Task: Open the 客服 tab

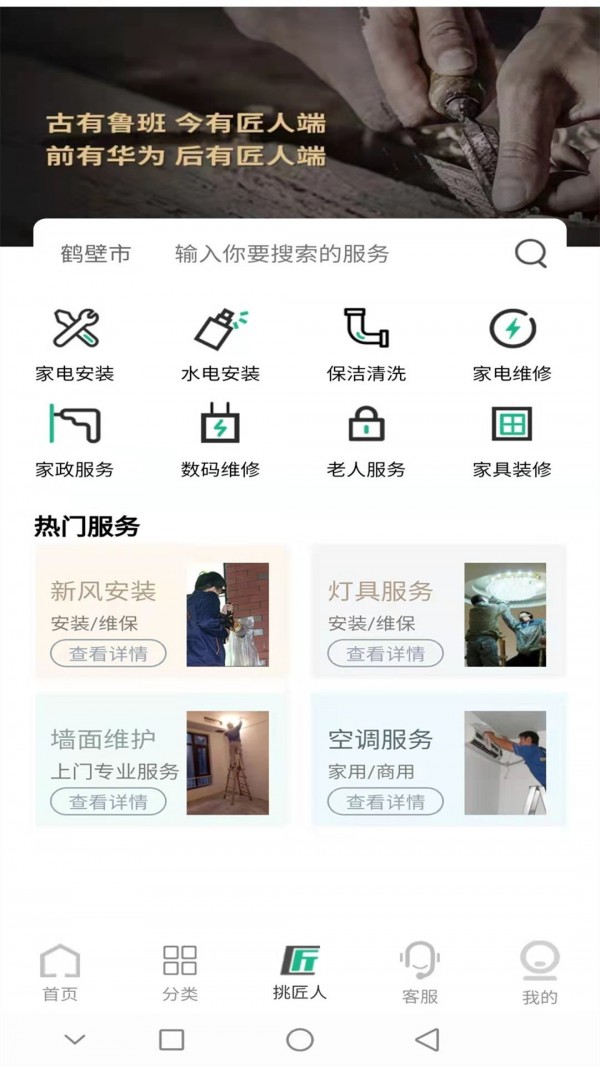Action: pyautogui.click(x=420, y=973)
